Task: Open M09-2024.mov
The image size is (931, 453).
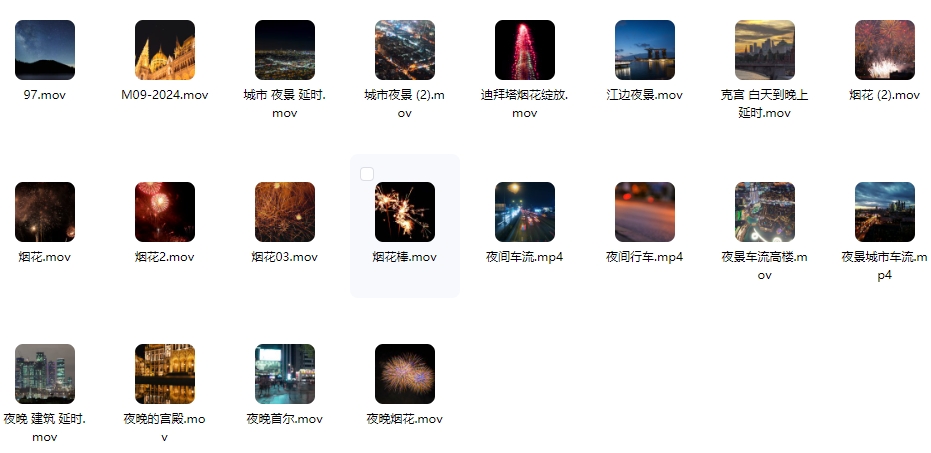Action: tap(165, 50)
